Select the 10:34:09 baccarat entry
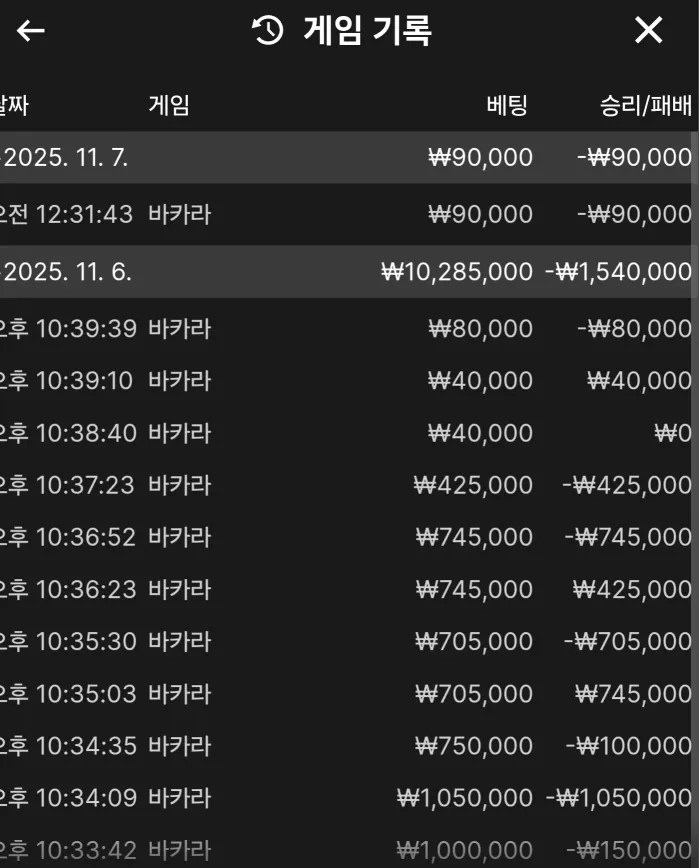 349,797
